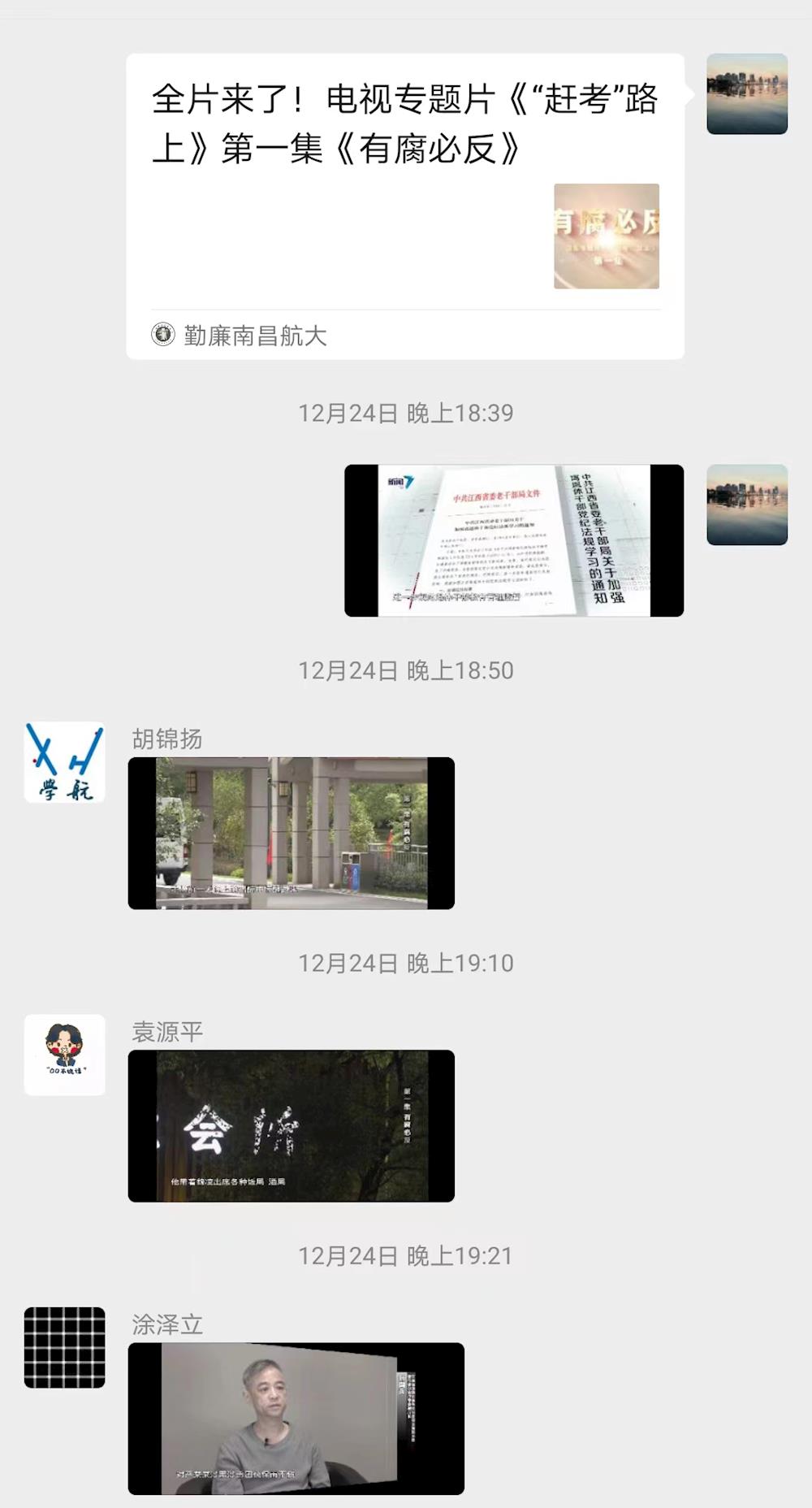Screen dimensions: 812x1508
Task: View the picture sent by 胡锦扬
Action: 291,833
